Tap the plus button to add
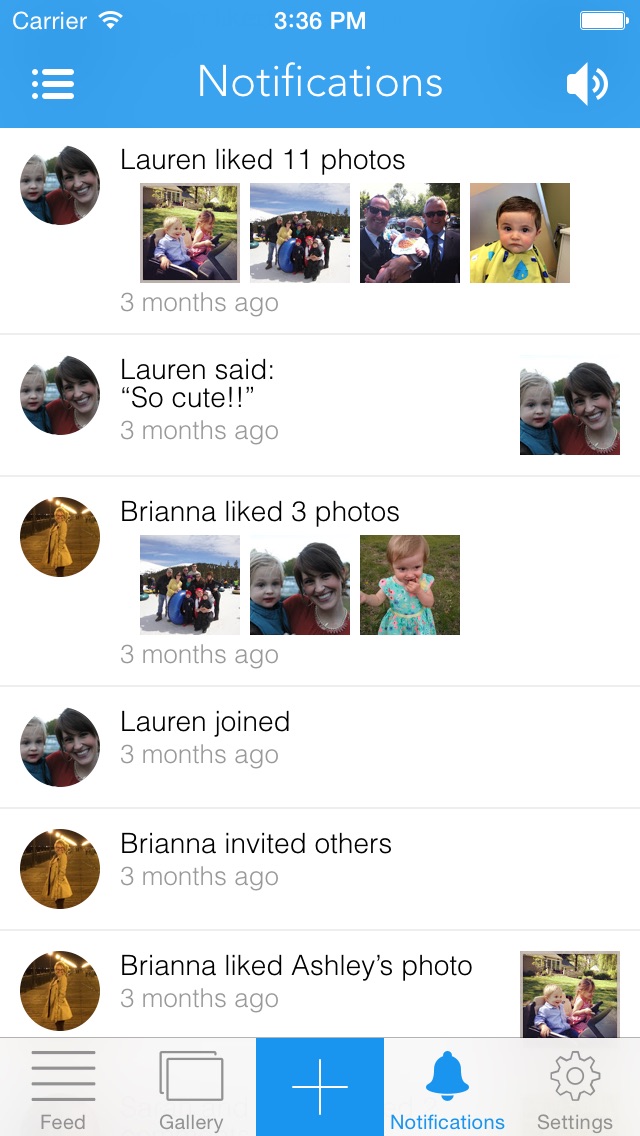640x1136 pixels. tap(320, 1086)
